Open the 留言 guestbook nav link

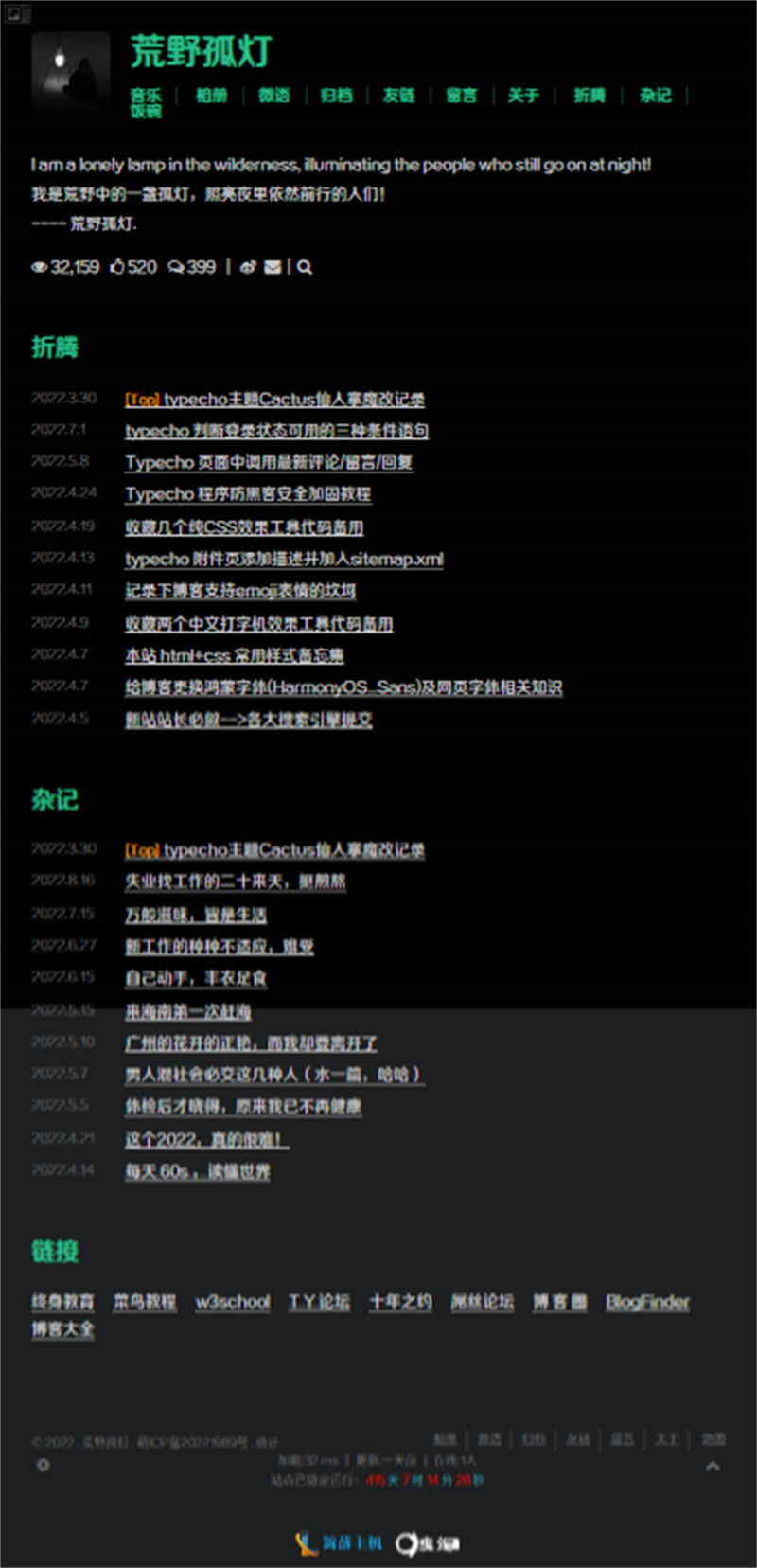[x=462, y=95]
